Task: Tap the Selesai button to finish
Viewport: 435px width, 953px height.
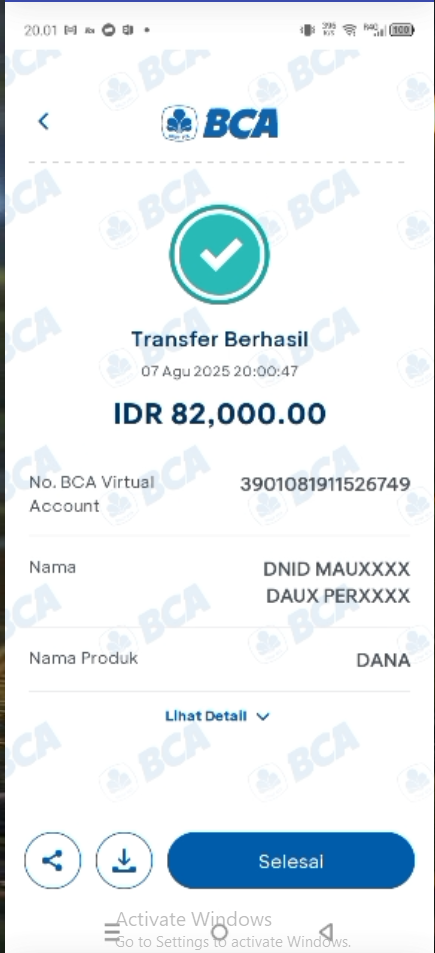Action: click(291, 861)
